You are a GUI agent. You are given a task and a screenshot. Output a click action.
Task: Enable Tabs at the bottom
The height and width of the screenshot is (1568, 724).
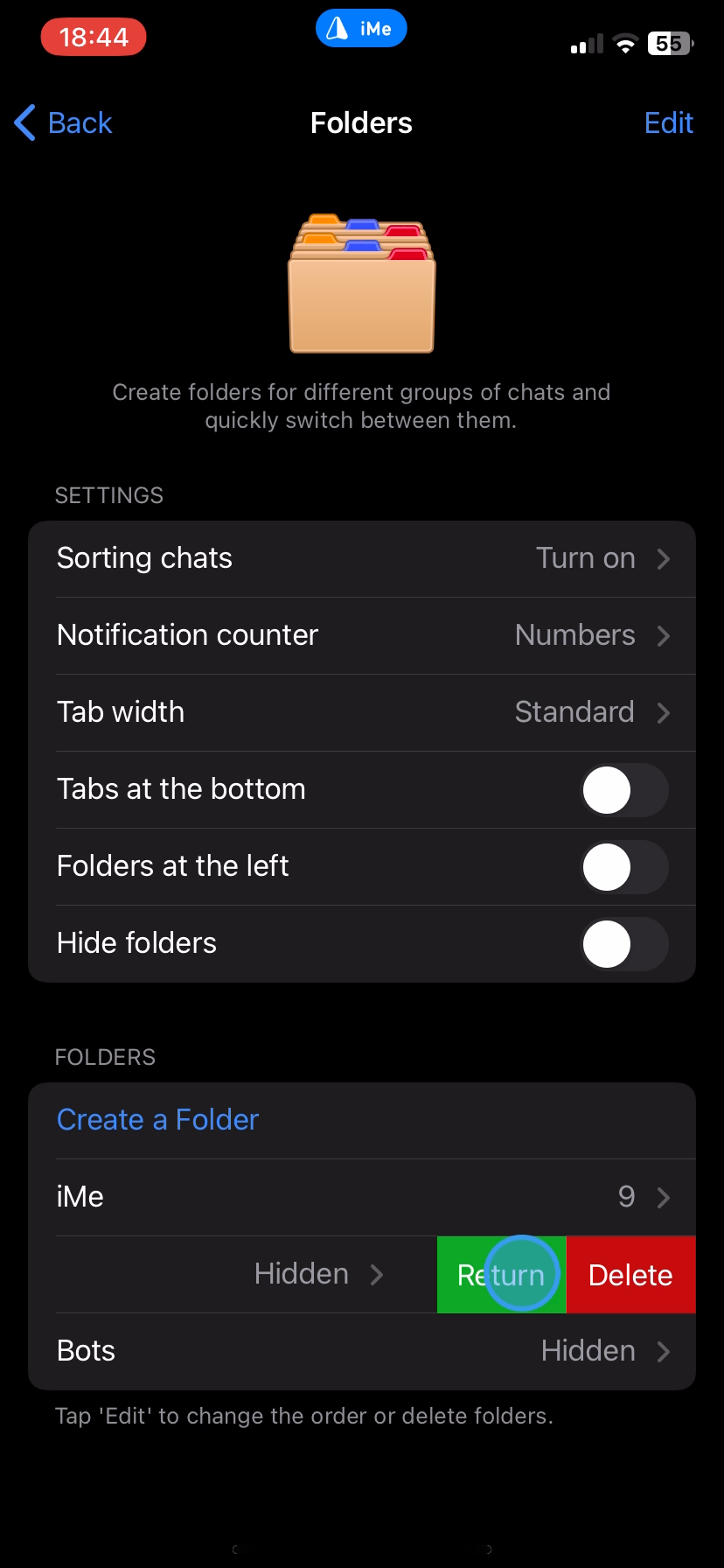[624, 790]
